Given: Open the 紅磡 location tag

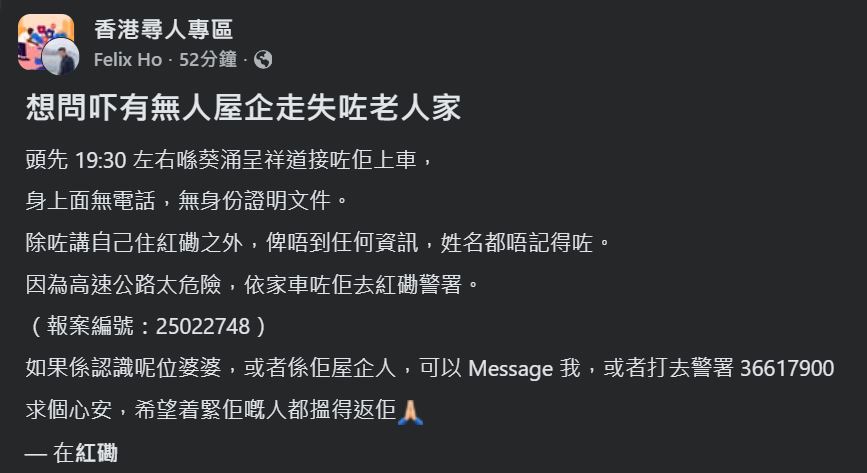Looking at the screenshot, I should point(98,454).
